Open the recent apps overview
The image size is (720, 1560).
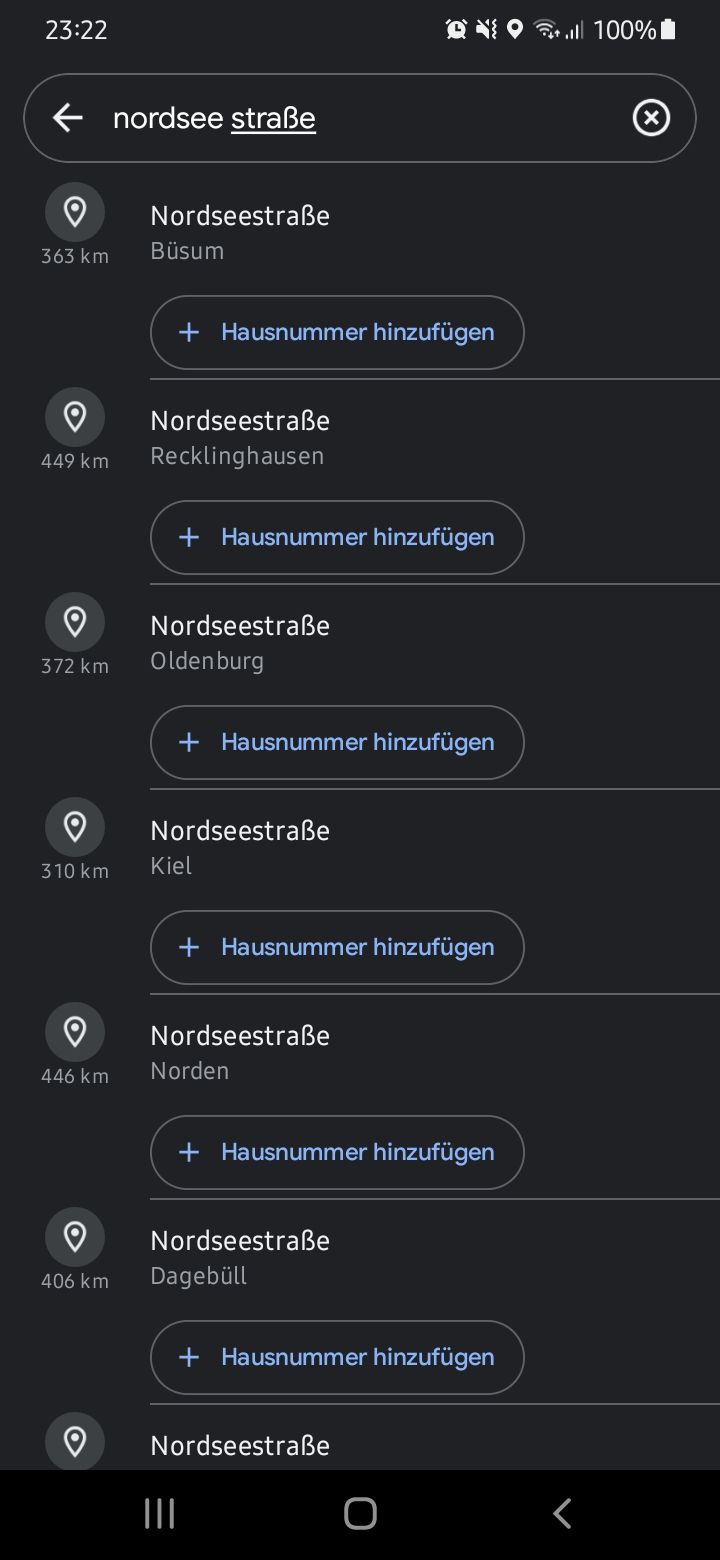[159, 1514]
